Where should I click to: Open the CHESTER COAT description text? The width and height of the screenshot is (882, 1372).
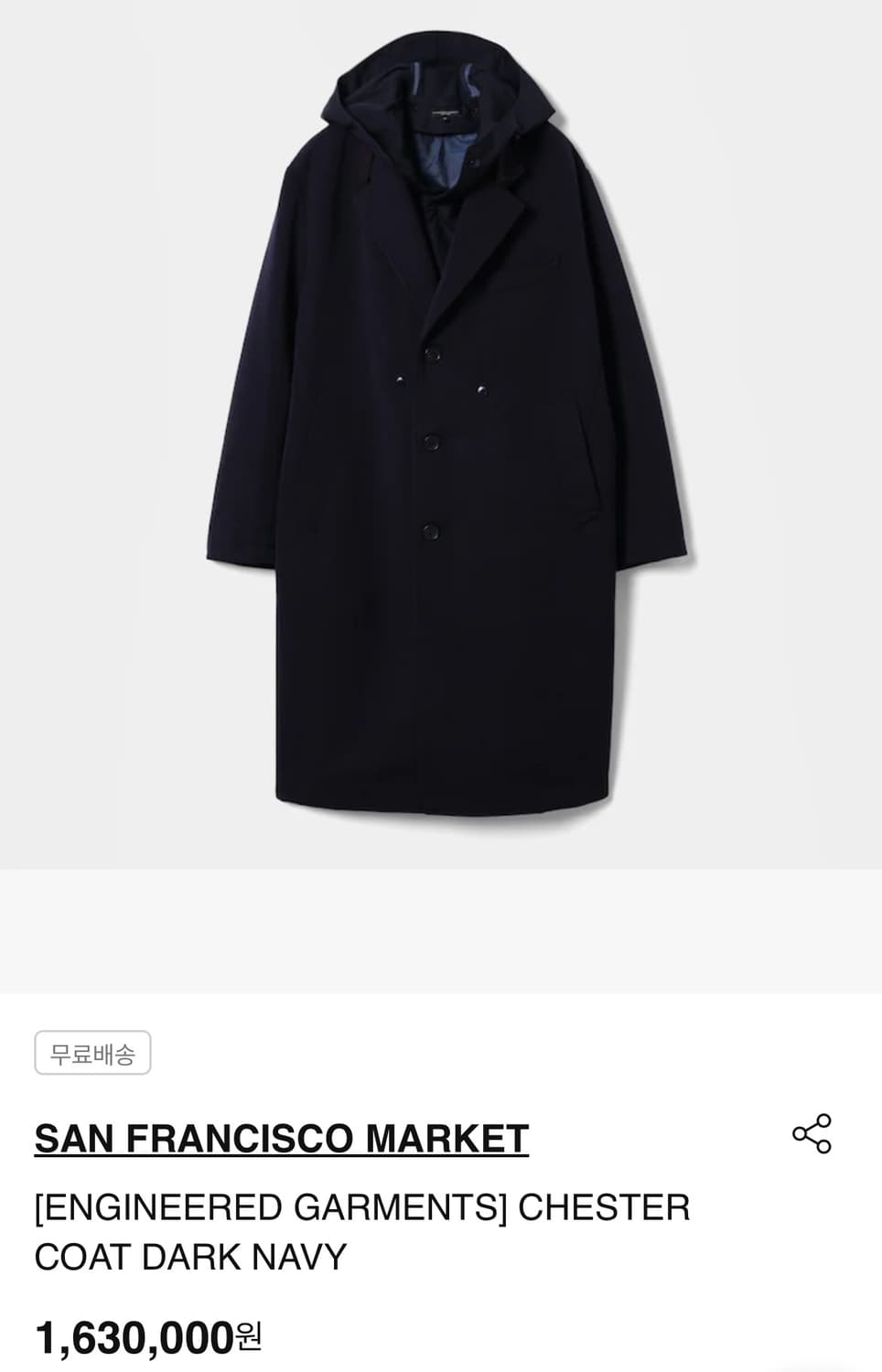point(362,1230)
